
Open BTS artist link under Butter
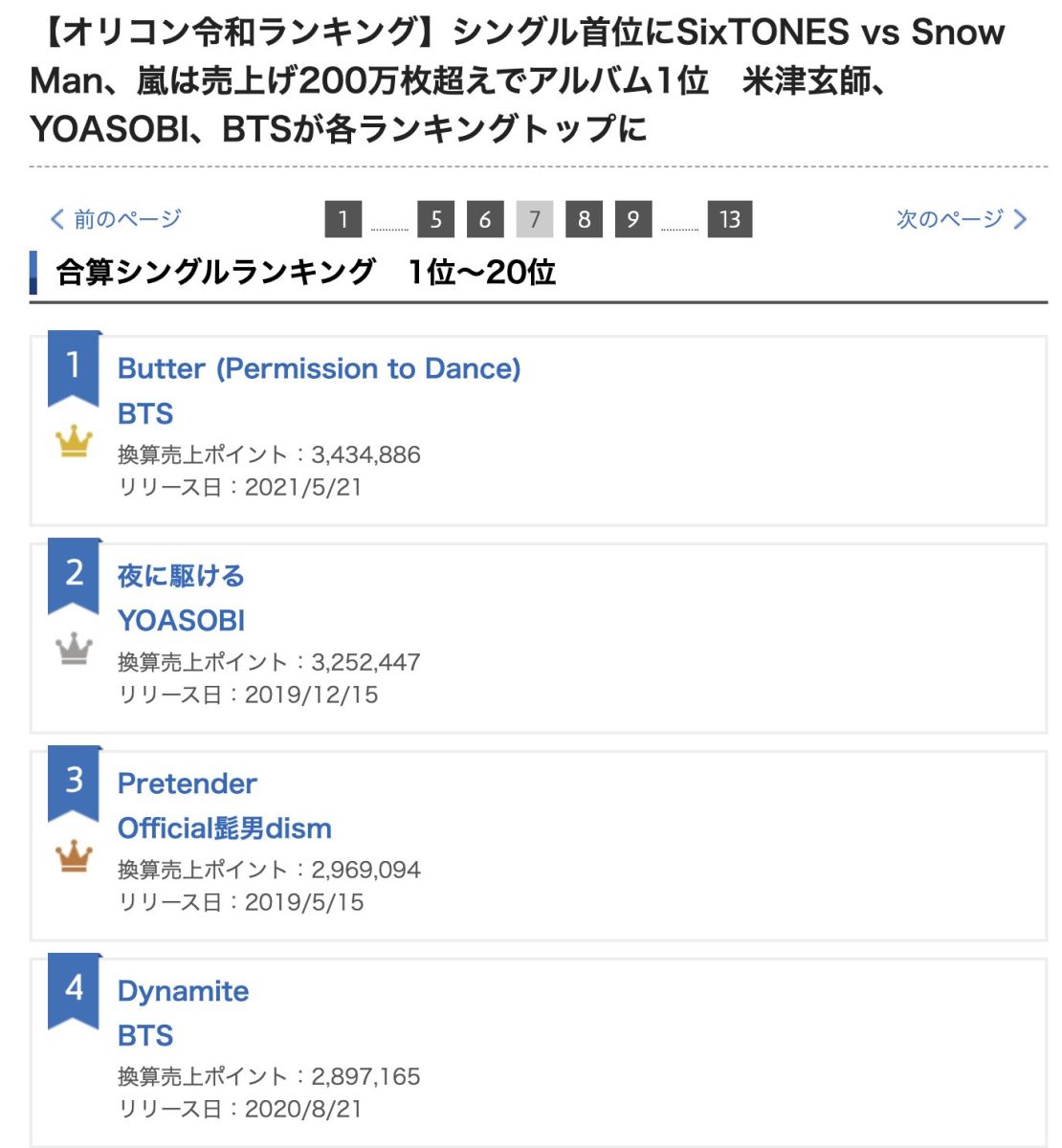pos(145,413)
